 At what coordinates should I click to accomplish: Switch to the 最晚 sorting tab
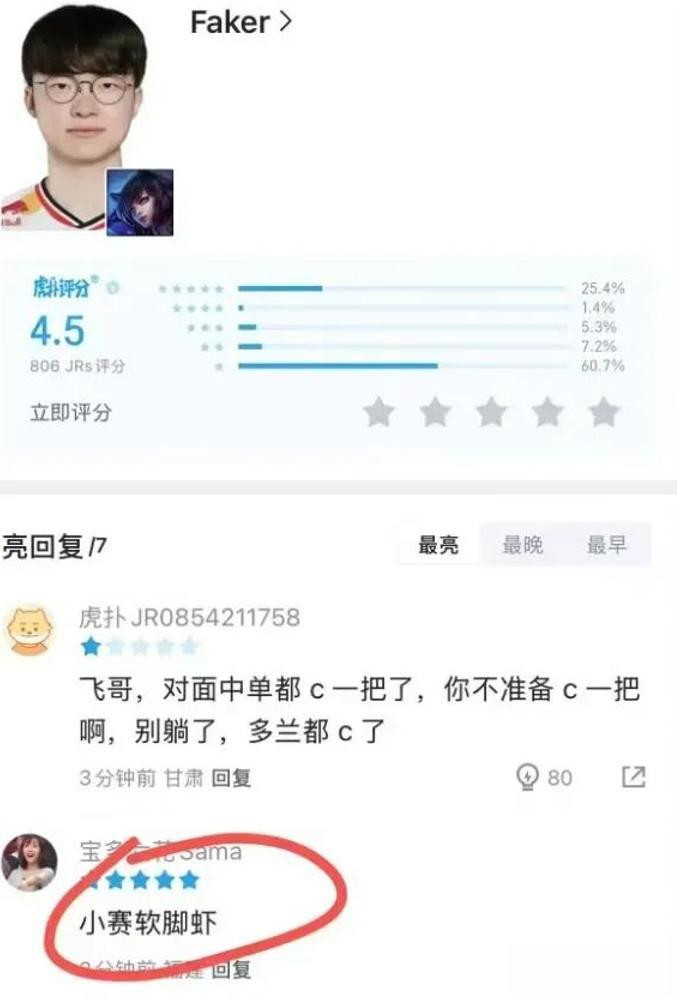[522, 545]
